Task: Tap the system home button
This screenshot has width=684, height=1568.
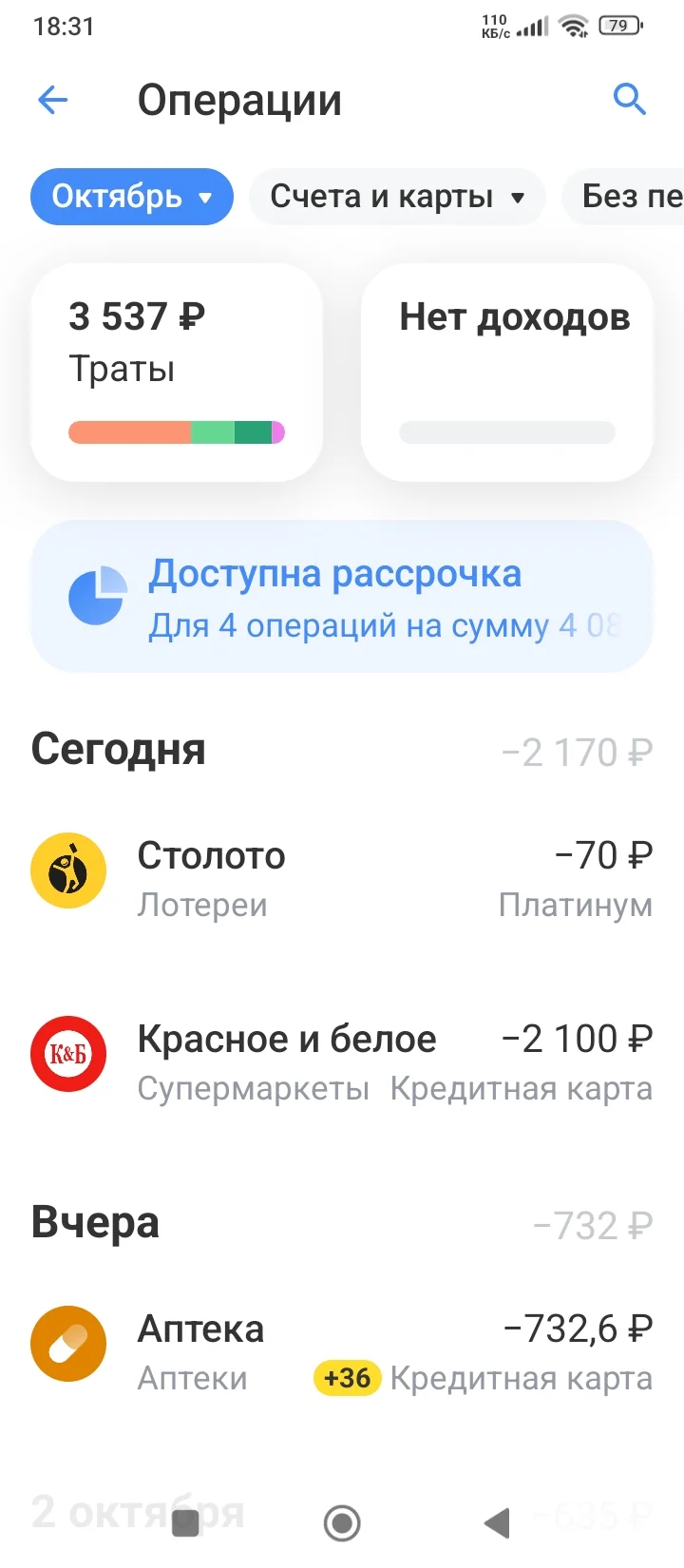Action: click(342, 1523)
